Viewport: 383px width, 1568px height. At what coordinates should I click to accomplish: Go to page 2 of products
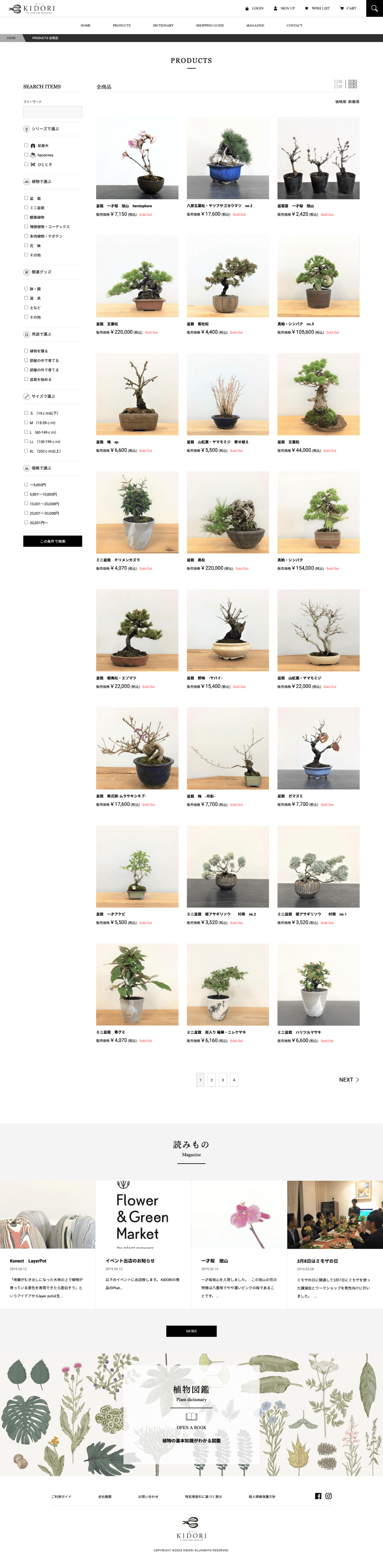(212, 1080)
